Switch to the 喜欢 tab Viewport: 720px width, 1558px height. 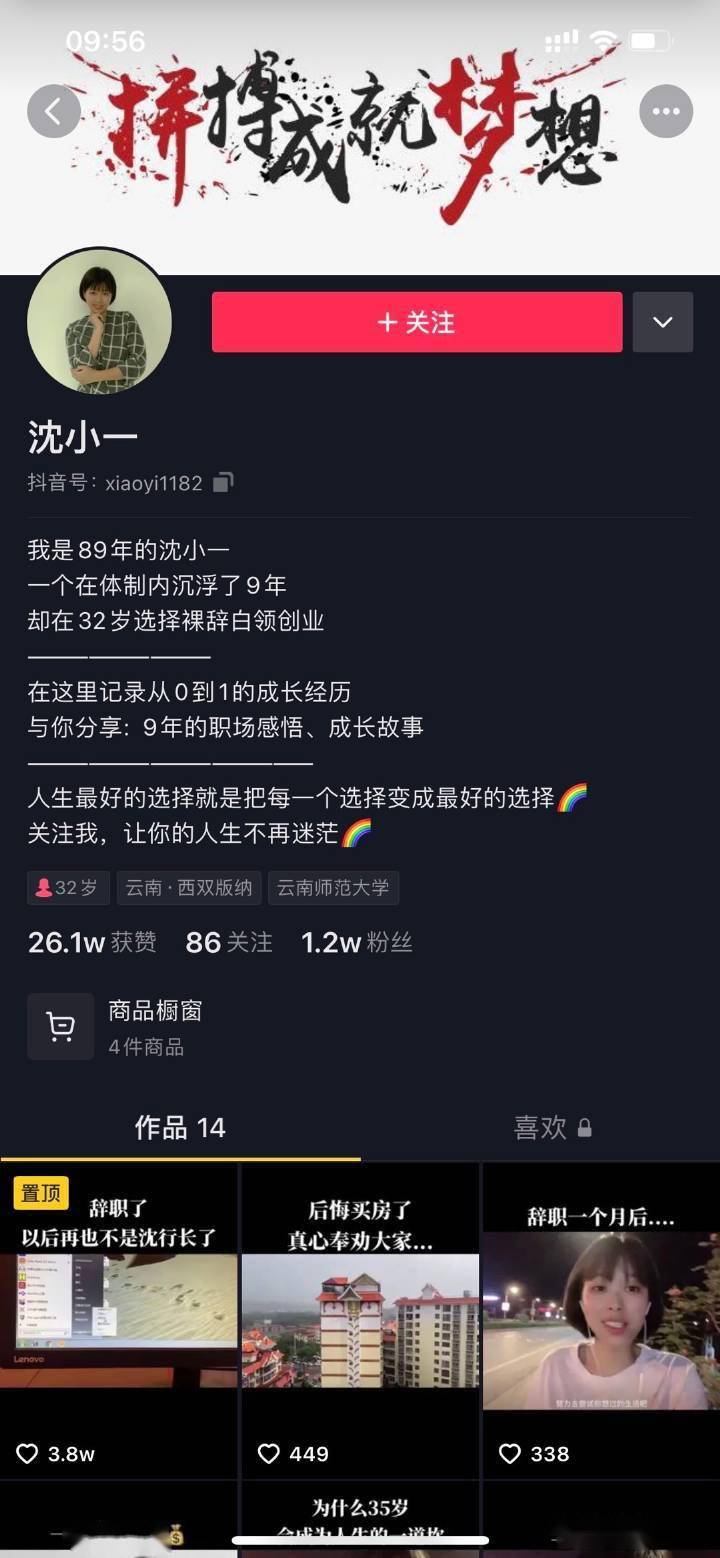[x=552, y=1128]
